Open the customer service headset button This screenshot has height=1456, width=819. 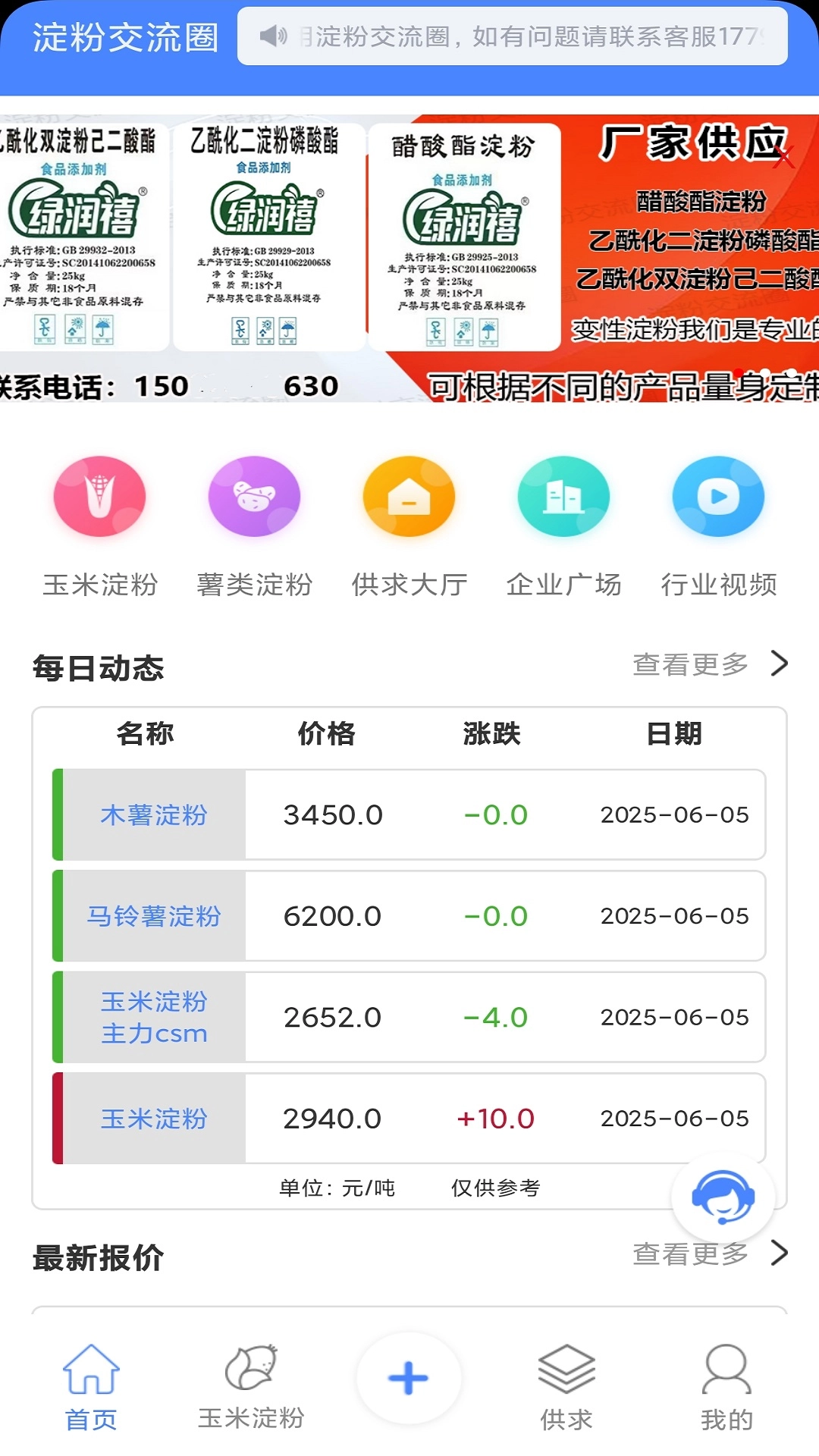click(x=723, y=1197)
